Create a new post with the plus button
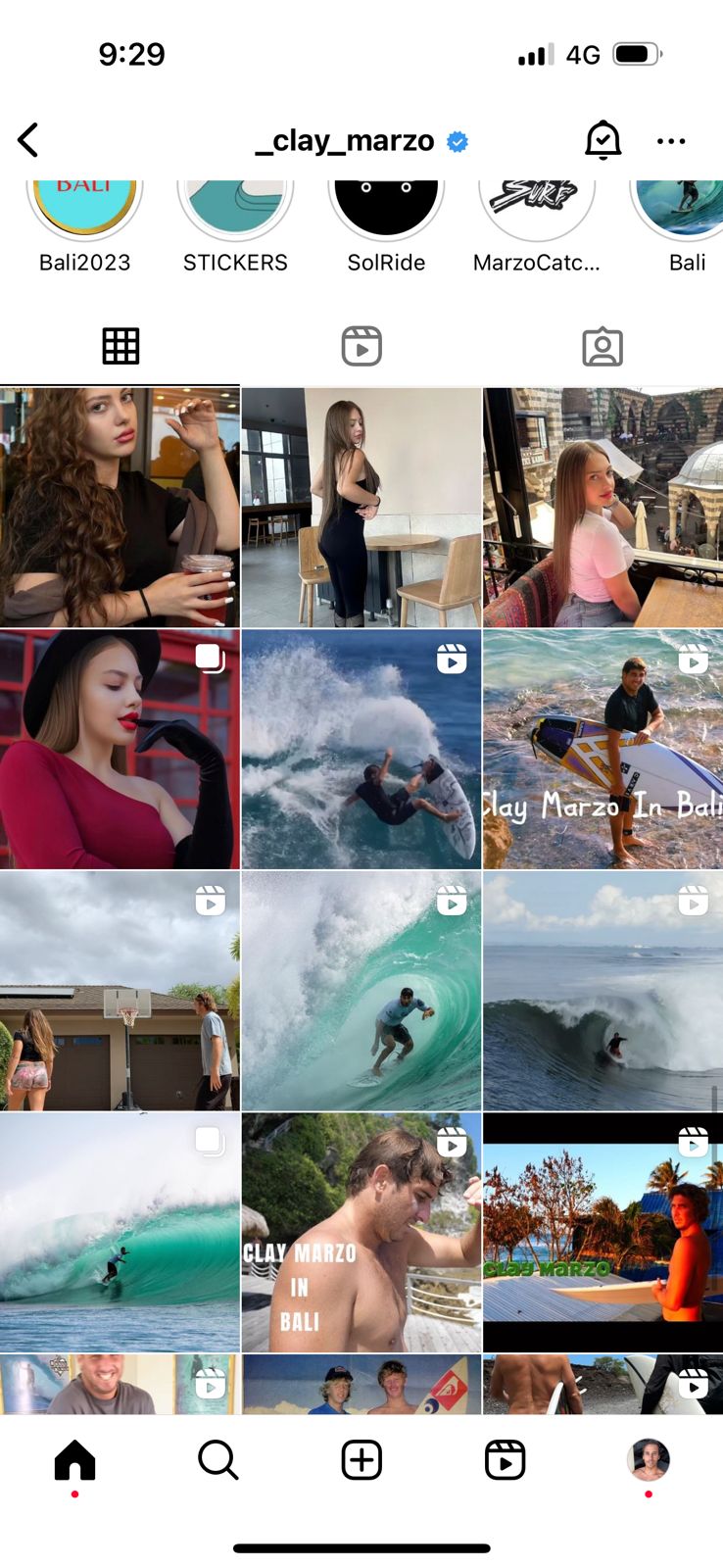 pyautogui.click(x=361, y=1460)
